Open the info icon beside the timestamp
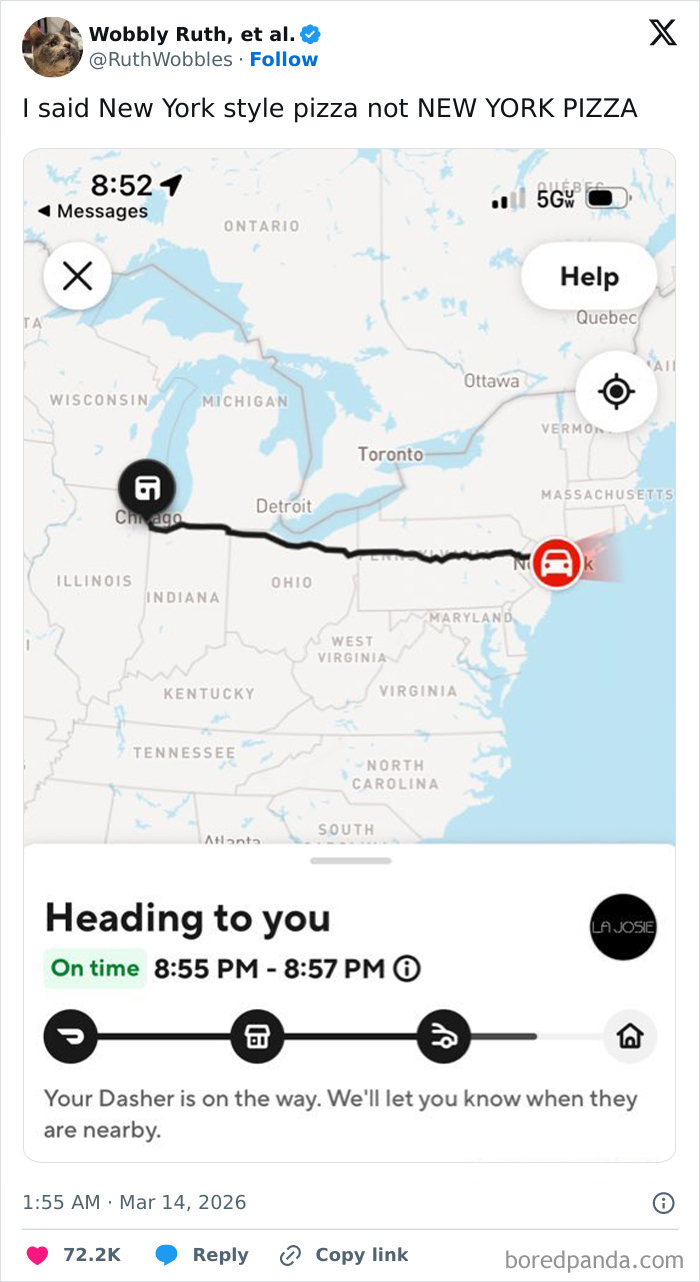Image resolution: width=700 pixels, height=1282 pixels. [663, 1202]
